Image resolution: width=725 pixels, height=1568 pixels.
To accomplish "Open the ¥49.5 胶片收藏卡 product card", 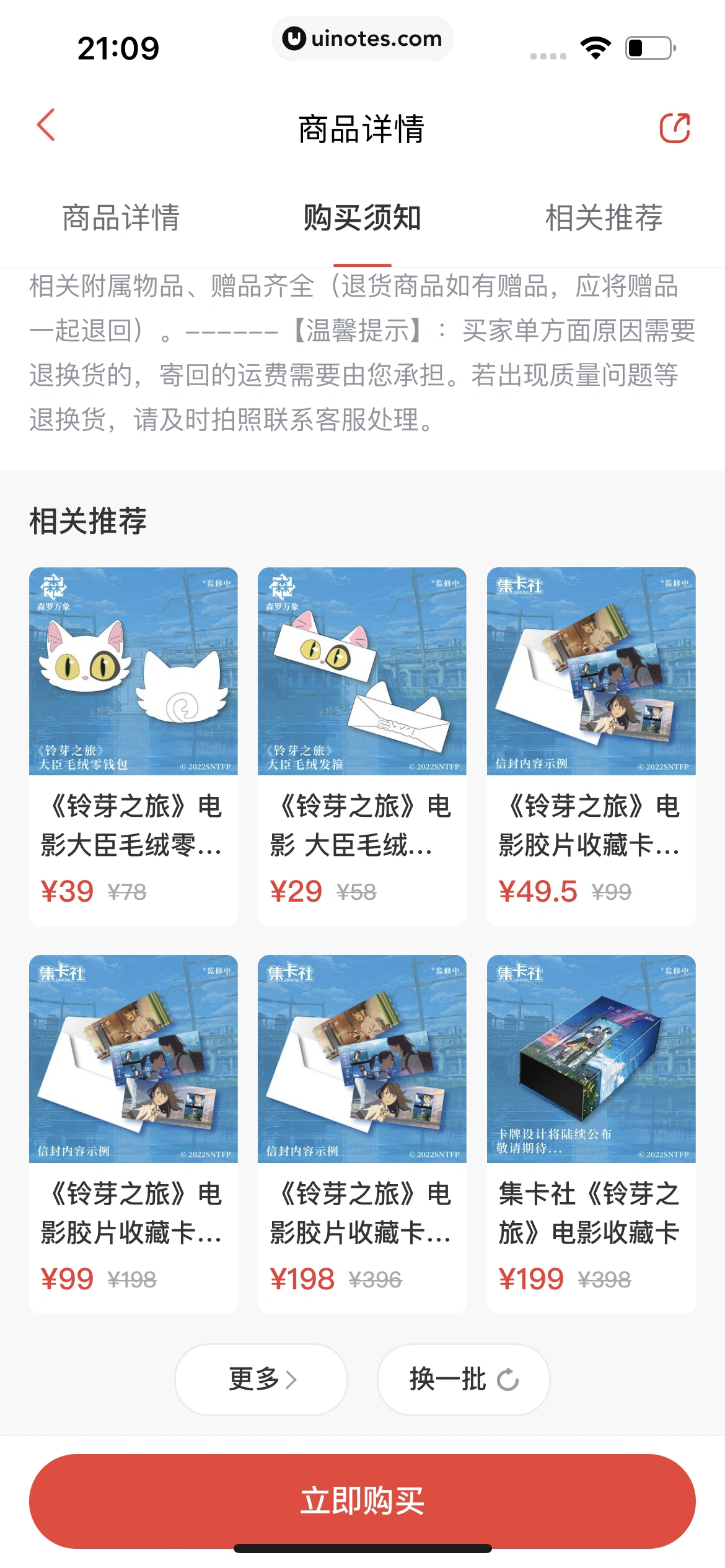I will 591,746.
